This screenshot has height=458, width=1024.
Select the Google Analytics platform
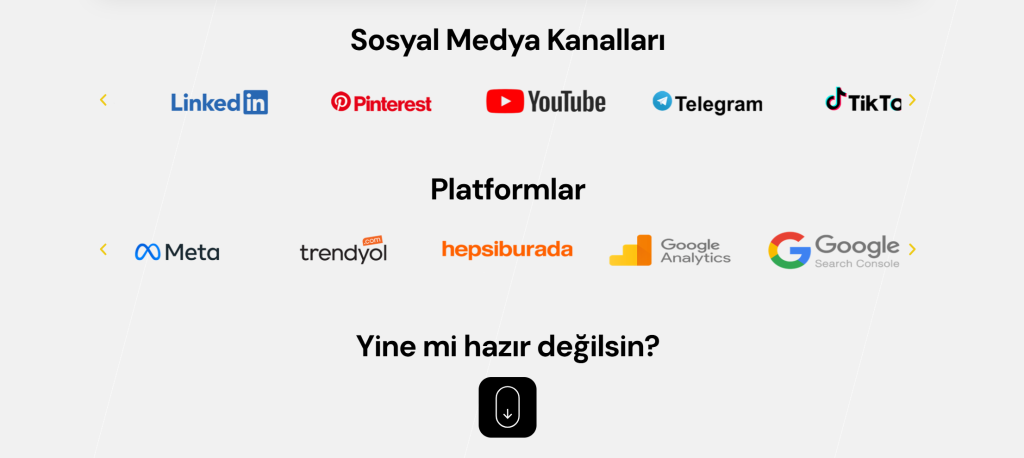pos(670,250)
